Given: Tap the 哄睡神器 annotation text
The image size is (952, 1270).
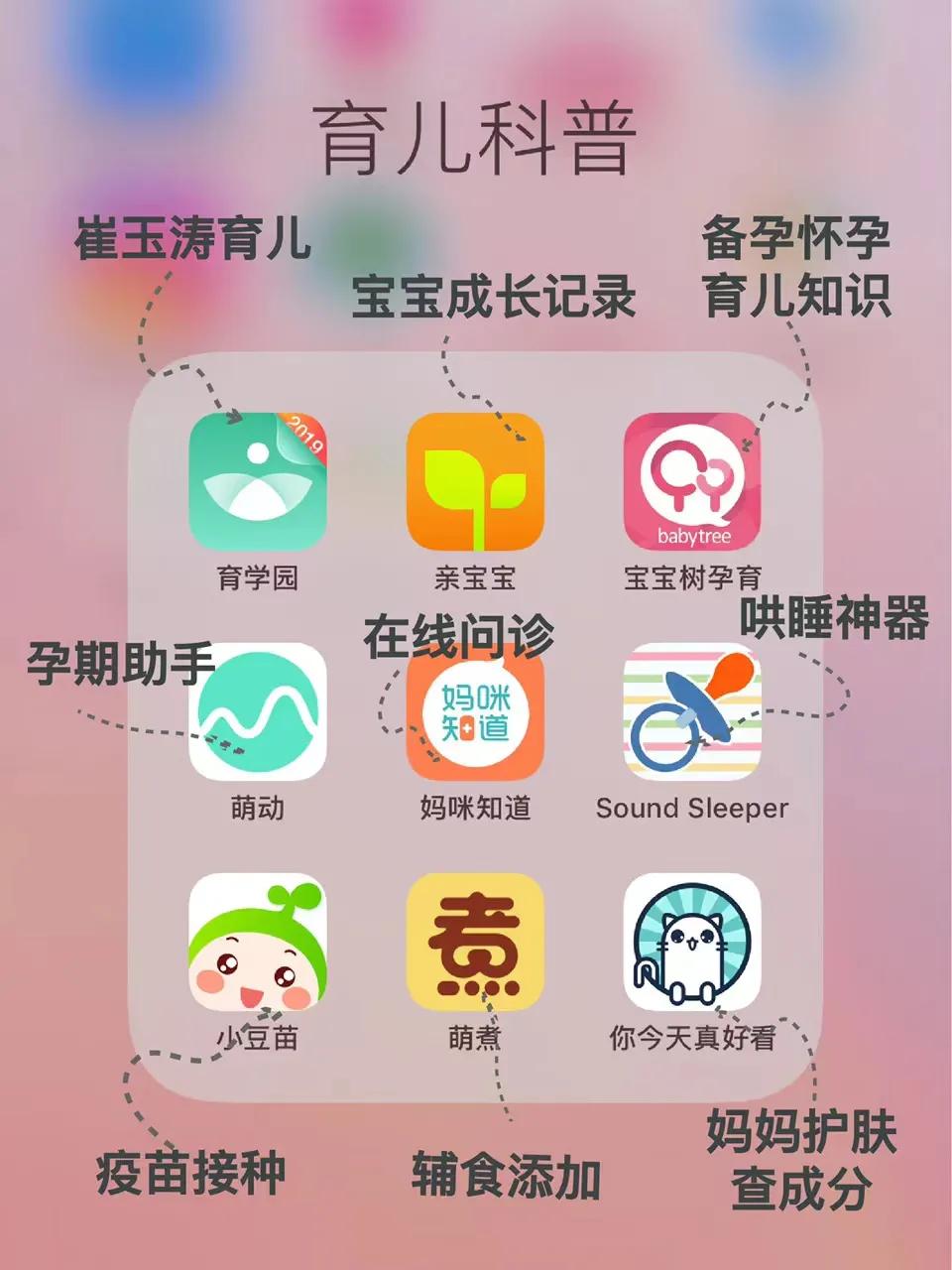Looking at the screenshot, I should point(836,623).
